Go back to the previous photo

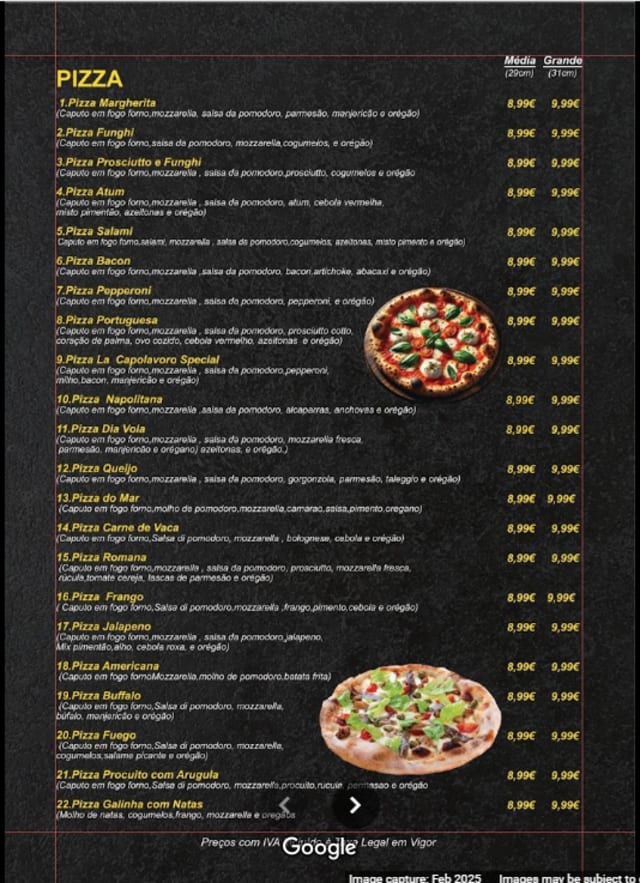point(285,804)
